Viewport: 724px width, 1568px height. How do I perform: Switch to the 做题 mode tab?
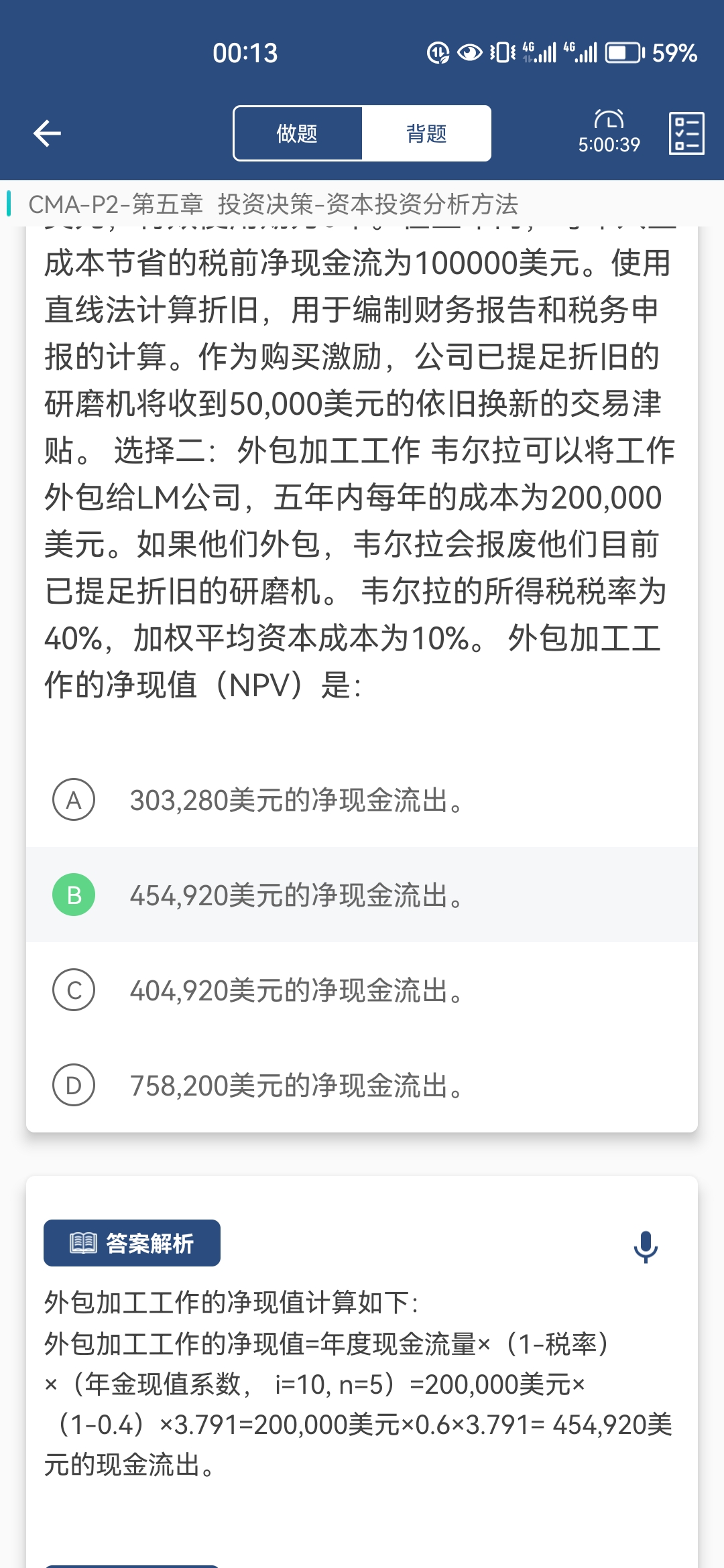tap(298, 133)
